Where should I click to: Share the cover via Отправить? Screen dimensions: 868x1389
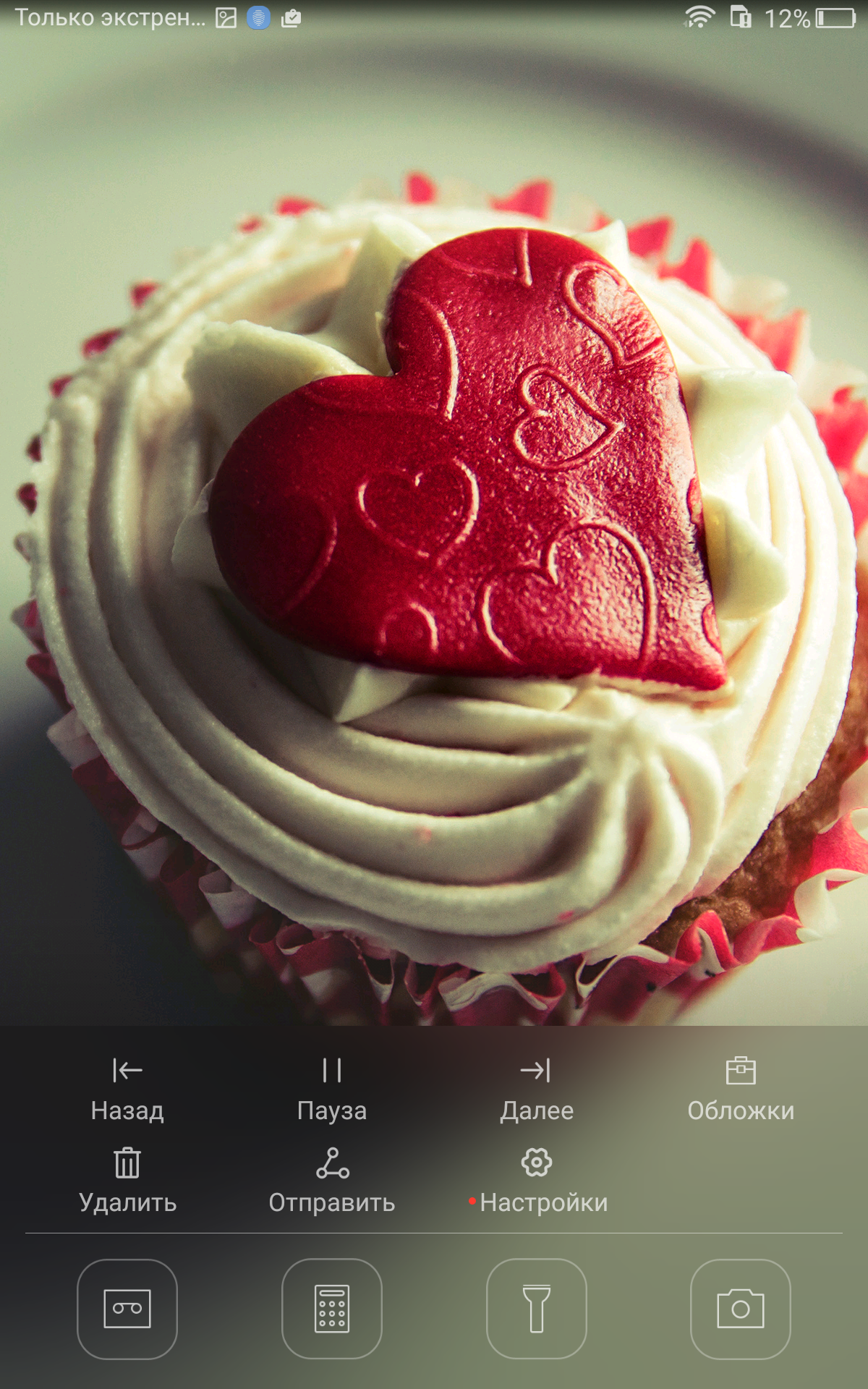click(332, 1181)
